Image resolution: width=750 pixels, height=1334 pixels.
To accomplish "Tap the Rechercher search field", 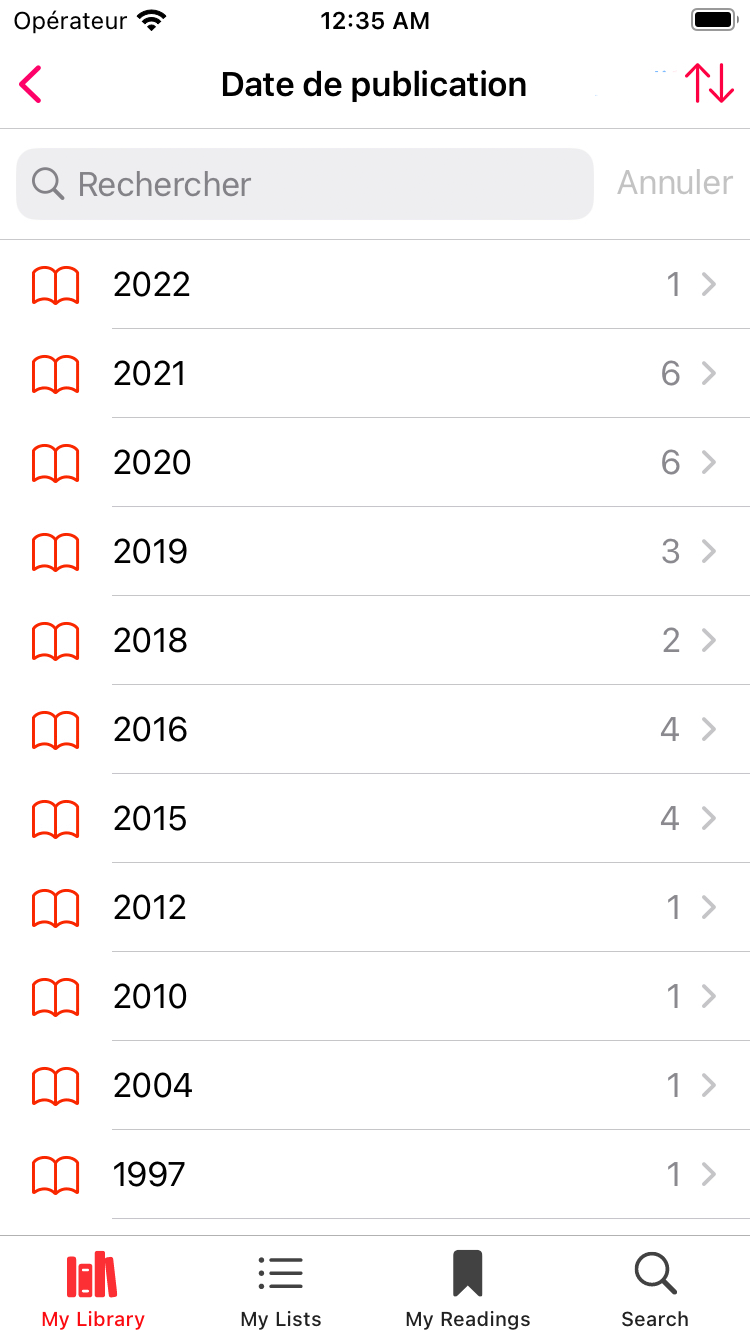I will coord(305,184).
